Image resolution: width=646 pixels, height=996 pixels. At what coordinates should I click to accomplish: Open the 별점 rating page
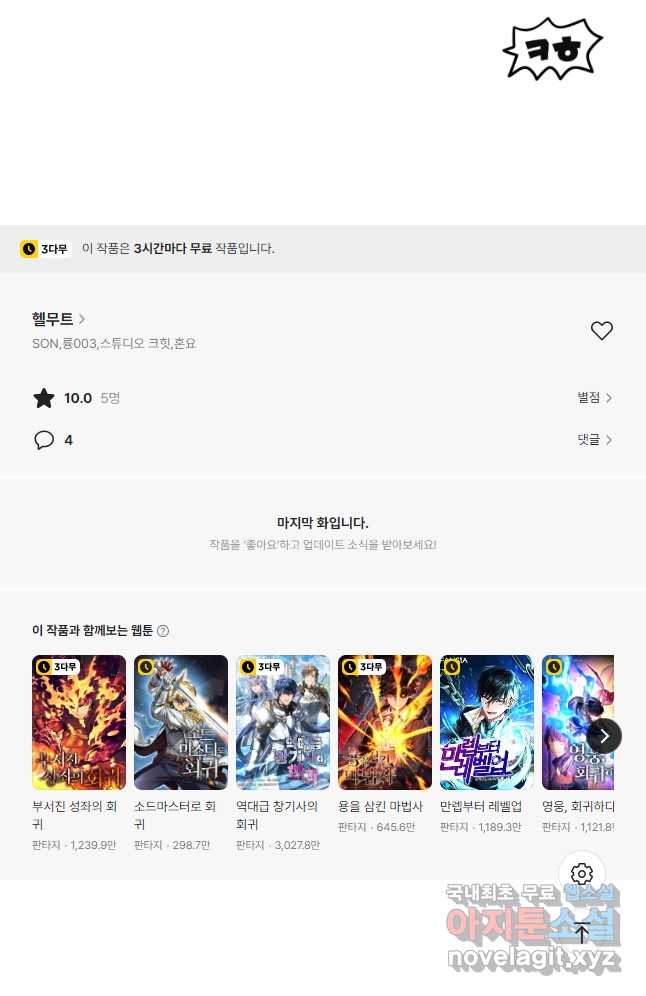click(594, 398)
